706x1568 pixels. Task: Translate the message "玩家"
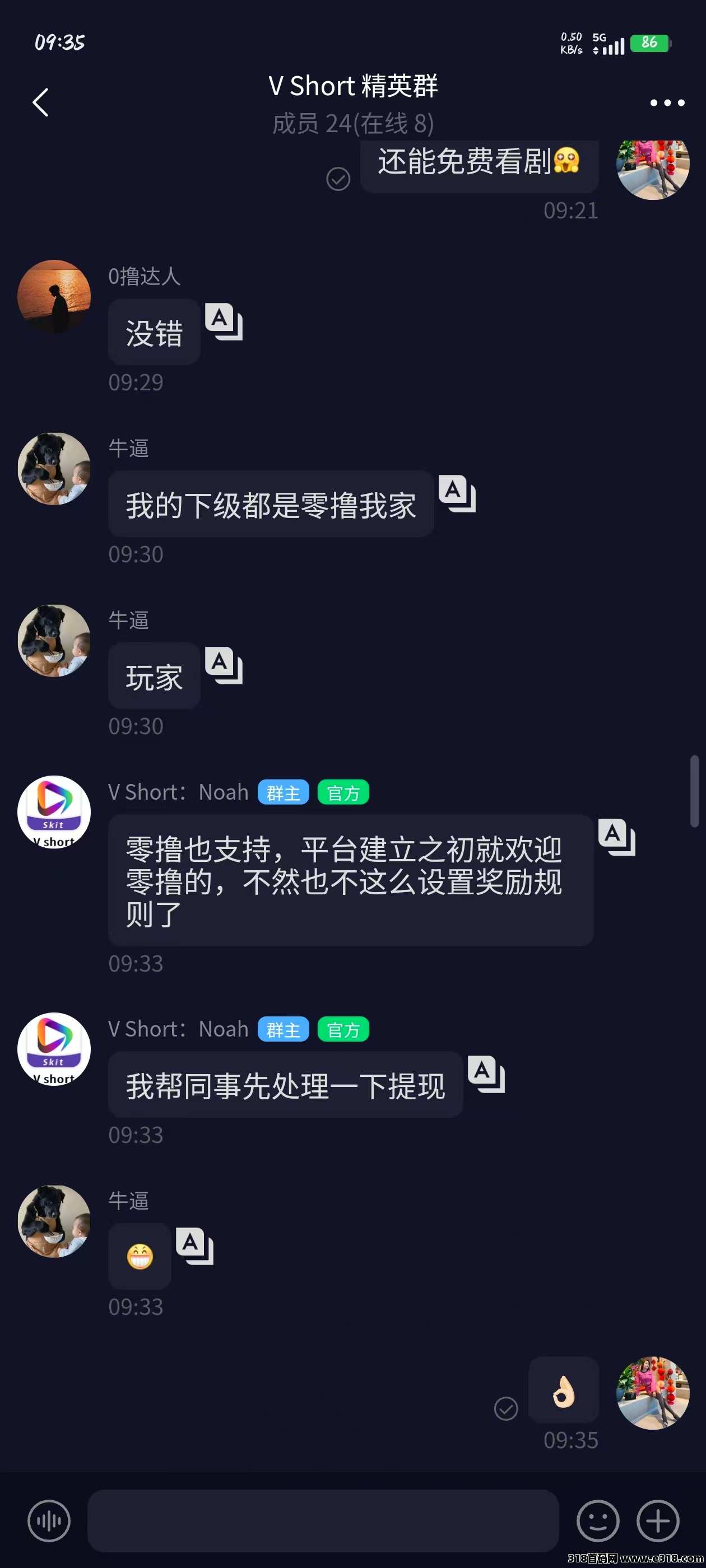point(224,665)
